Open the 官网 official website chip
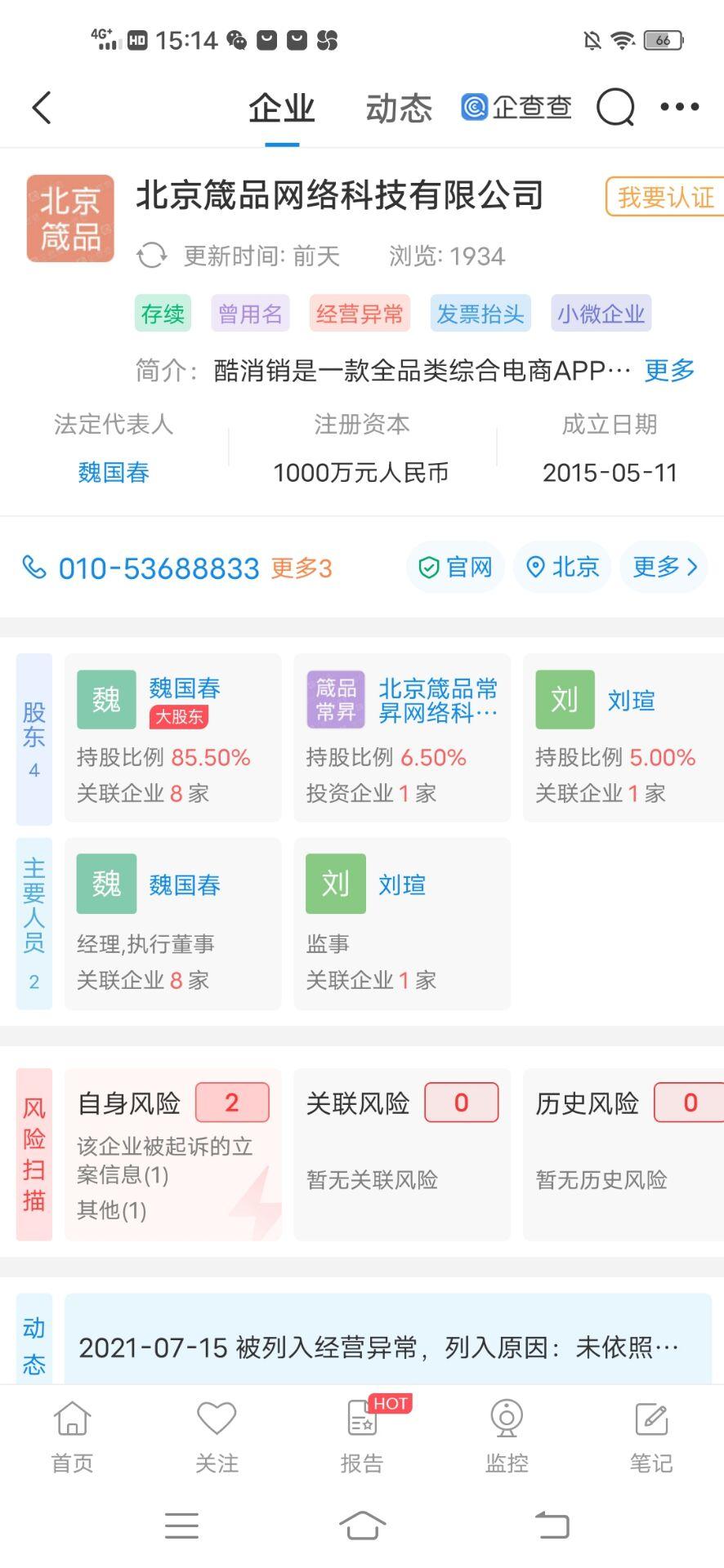Screen dimensions: 724x1568 455,567
